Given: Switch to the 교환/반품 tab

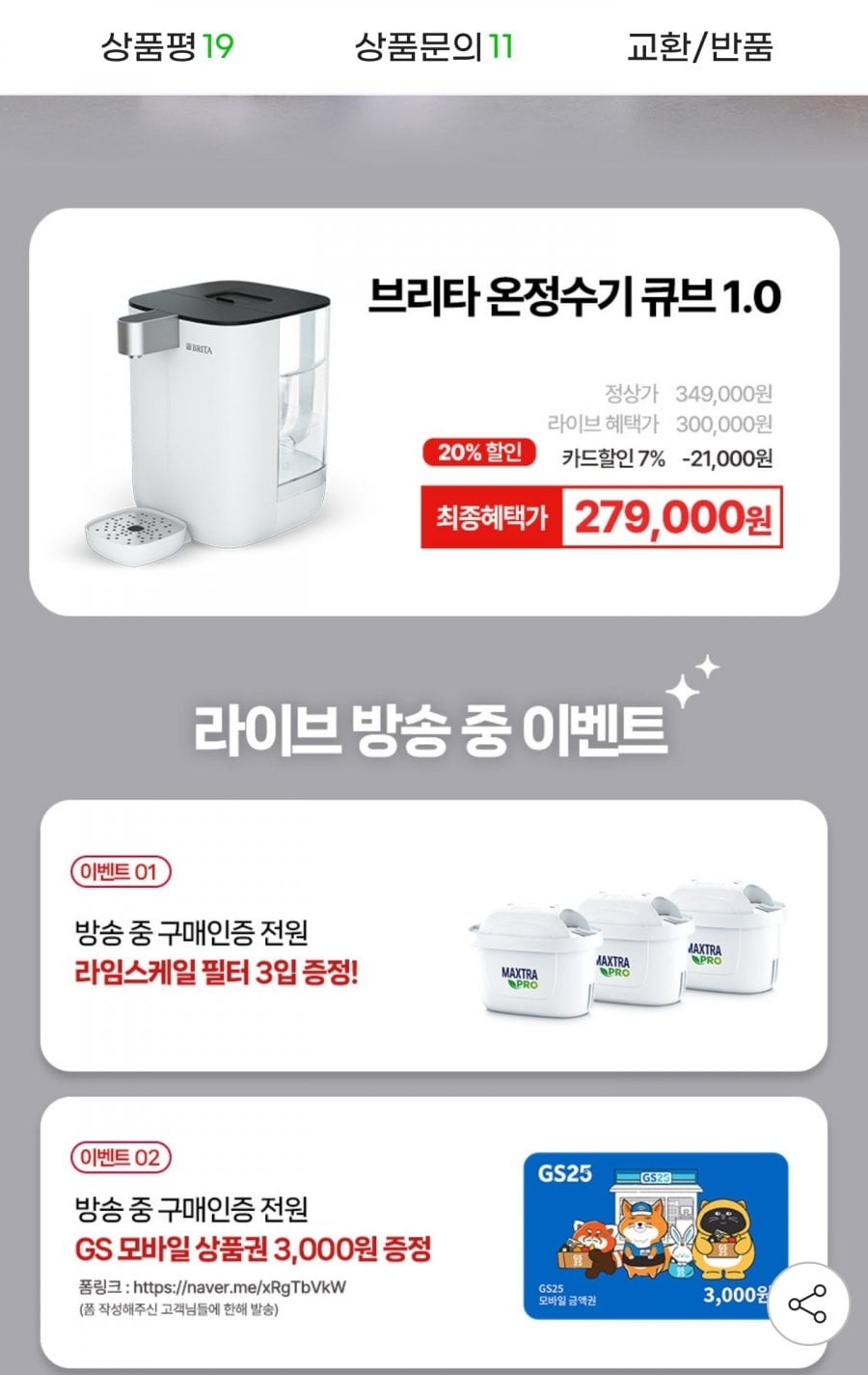Looking at the screenshot, I should coord(699,46).
